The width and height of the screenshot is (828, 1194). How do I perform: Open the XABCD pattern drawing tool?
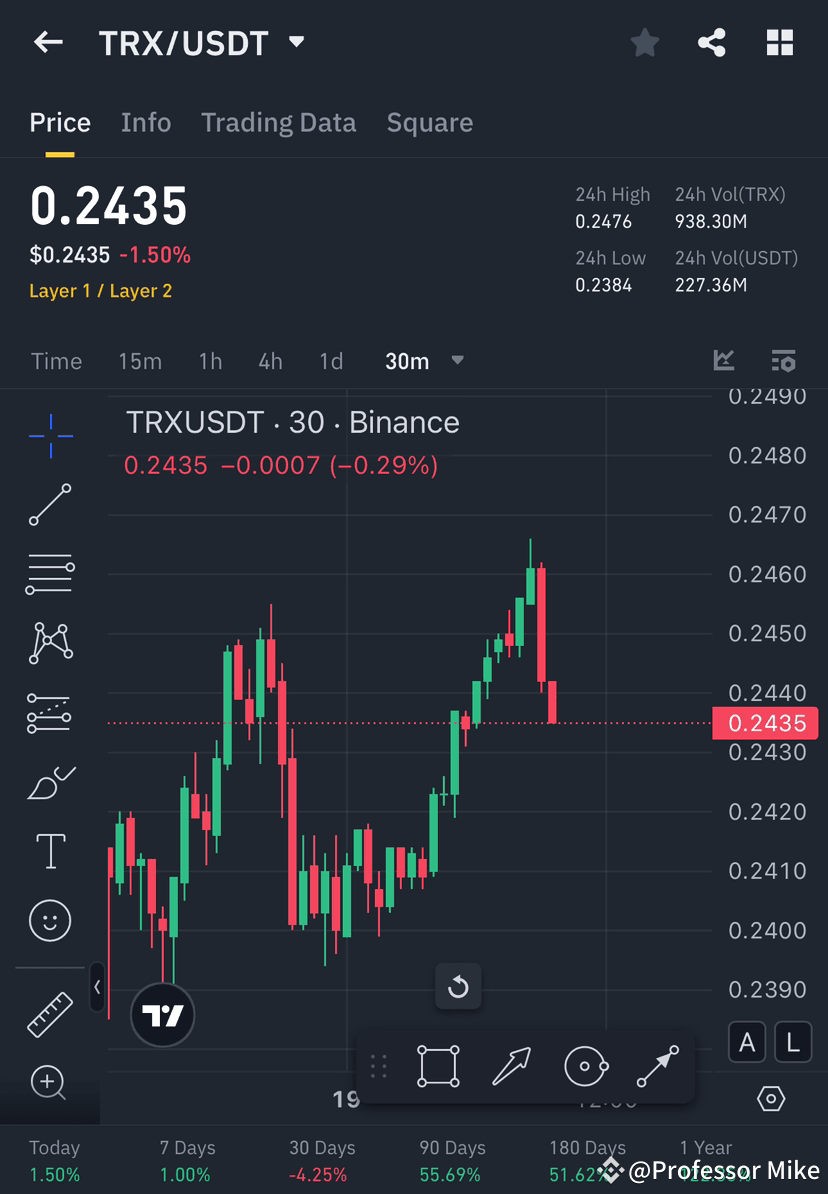pyautogui.click(x=49, y=643)
